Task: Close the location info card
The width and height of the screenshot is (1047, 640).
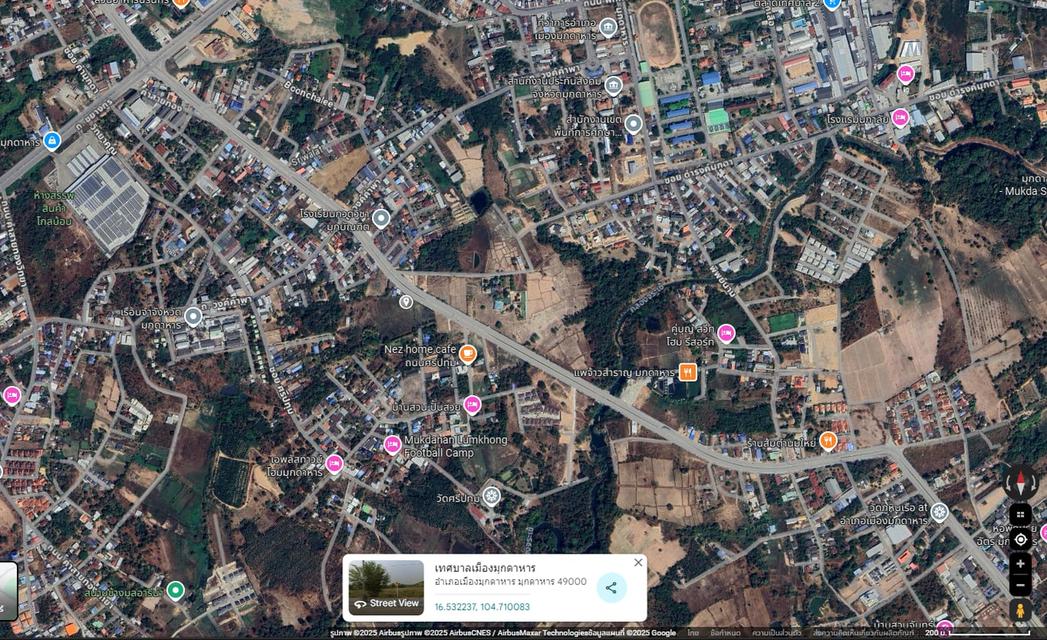Action: (638, 562)
